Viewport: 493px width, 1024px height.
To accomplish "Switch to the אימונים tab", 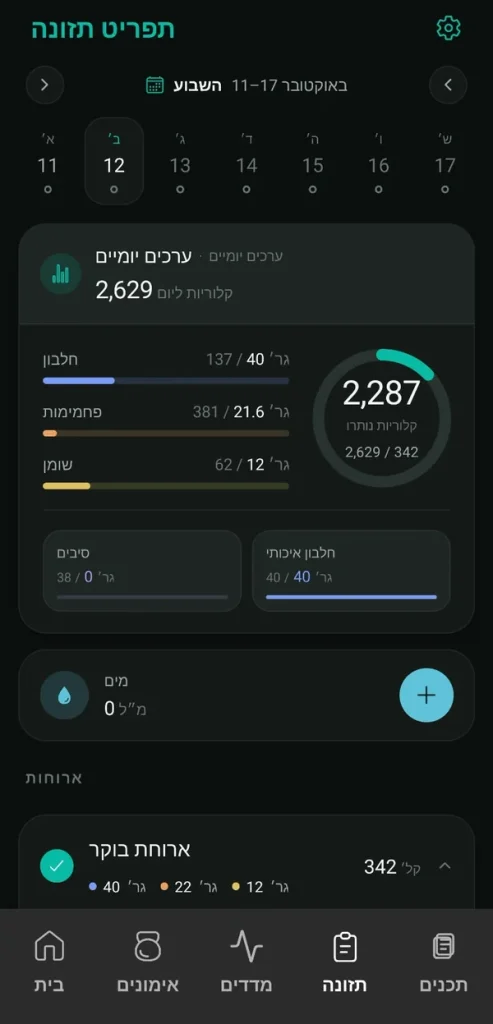I will point(148,962).
